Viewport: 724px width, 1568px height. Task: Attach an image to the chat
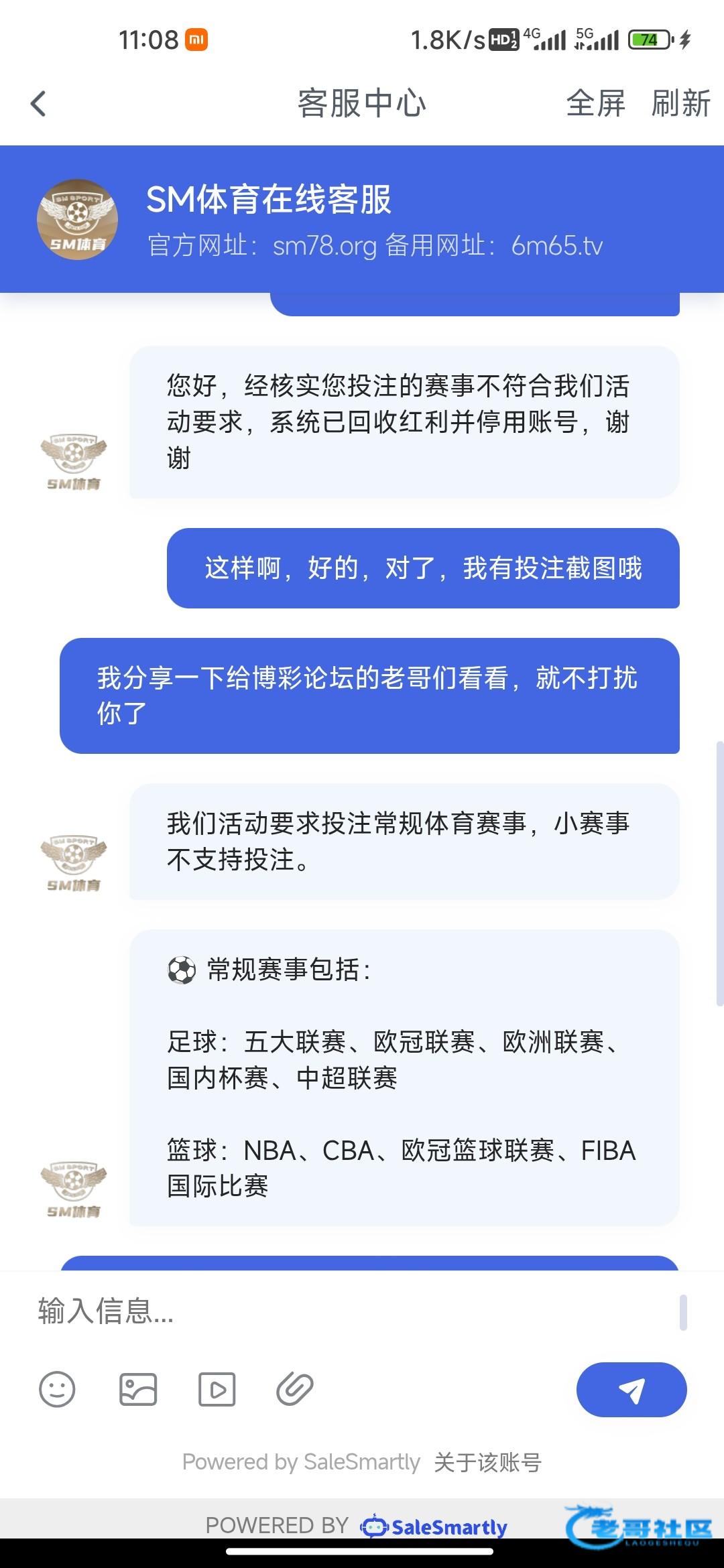(138, 1389)
